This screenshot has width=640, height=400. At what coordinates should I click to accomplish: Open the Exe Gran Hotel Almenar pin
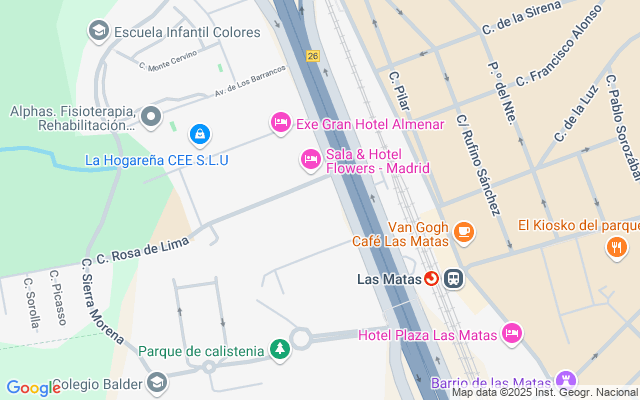click(281, 123)
